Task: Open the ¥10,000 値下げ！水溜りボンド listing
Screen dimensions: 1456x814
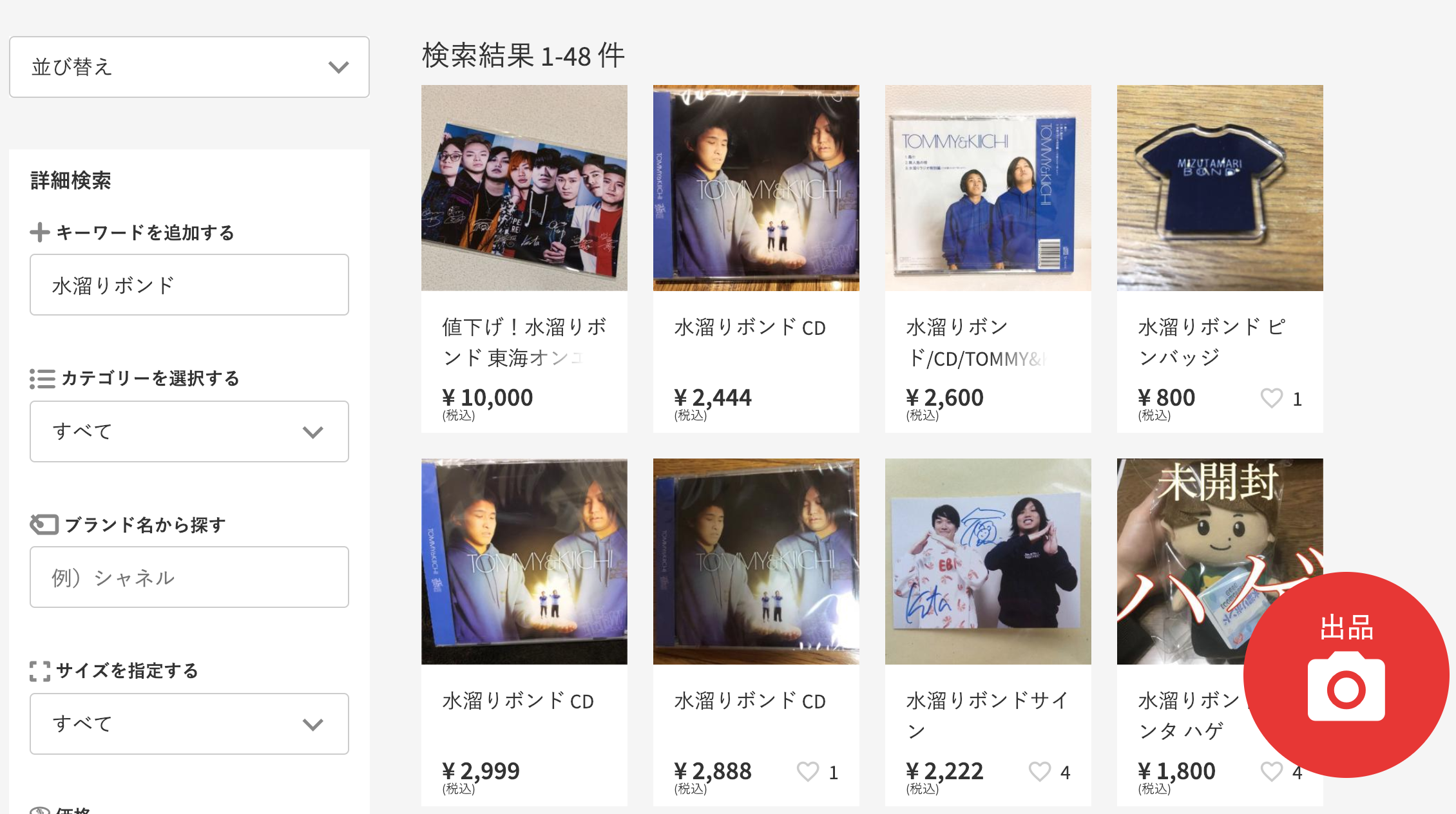Action: click(524, 188)
